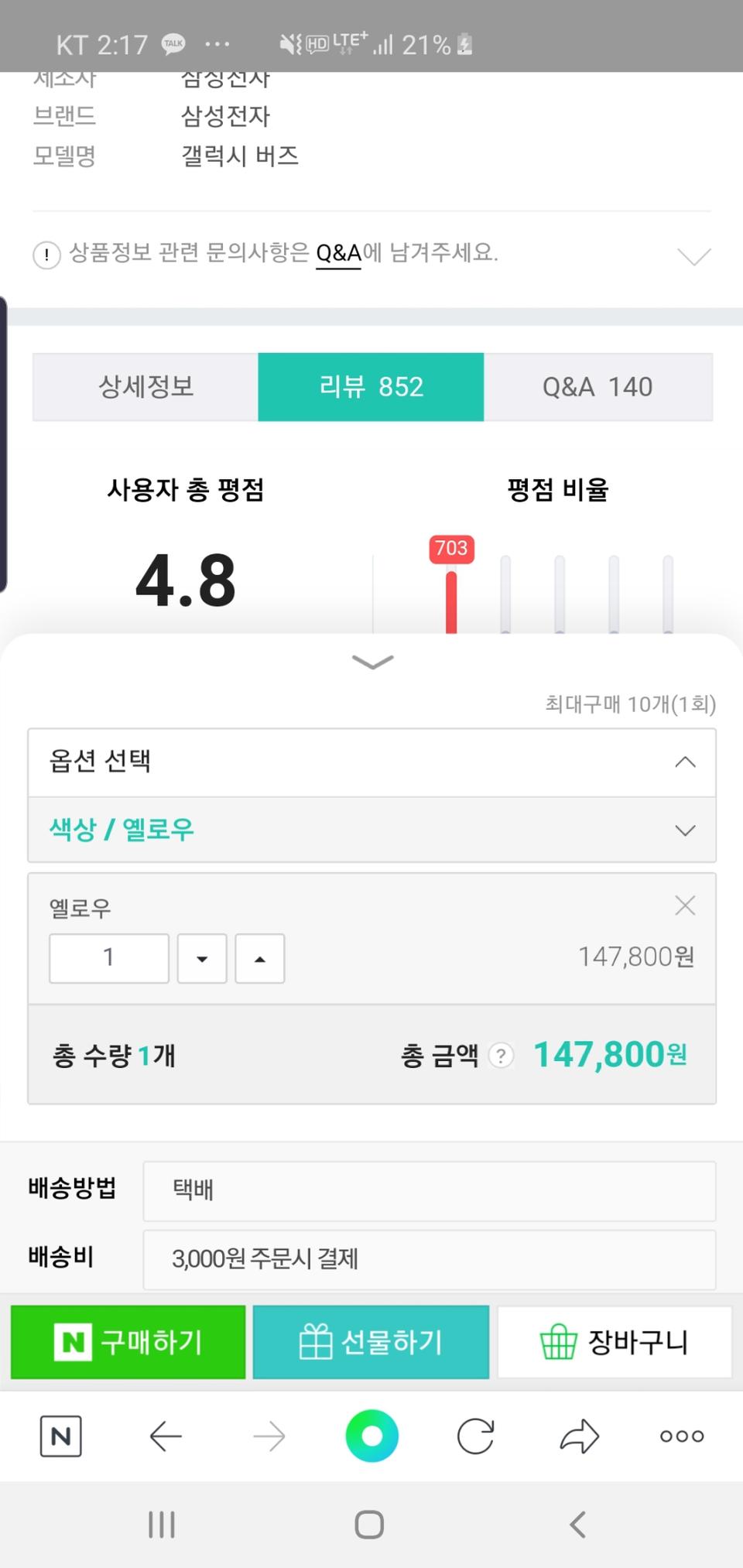
Task: Open the share icon in browser toolbar
Action: pyautogui.click(x=578, y=1436)
